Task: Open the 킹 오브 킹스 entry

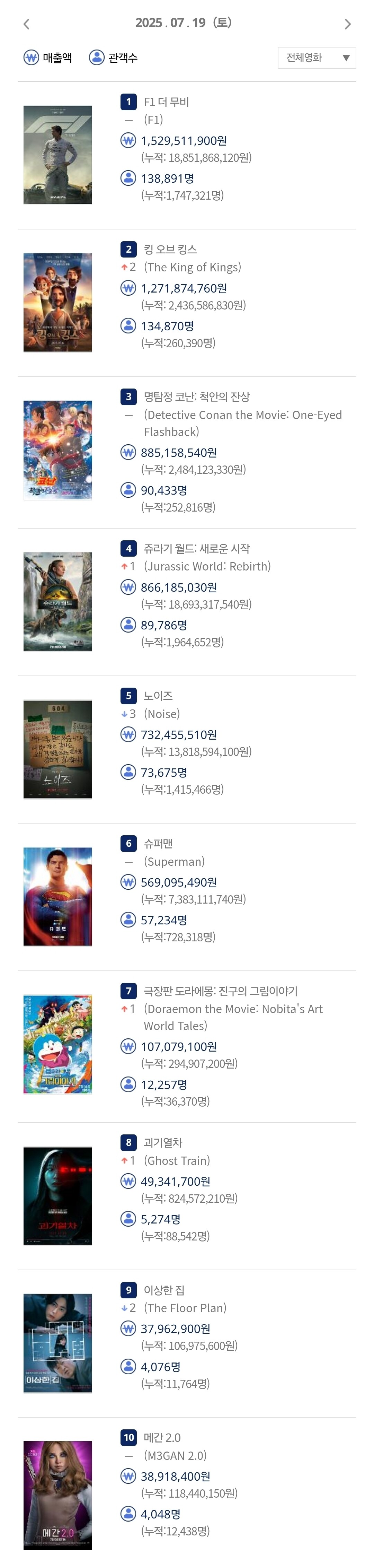Action: click(170, 249)
